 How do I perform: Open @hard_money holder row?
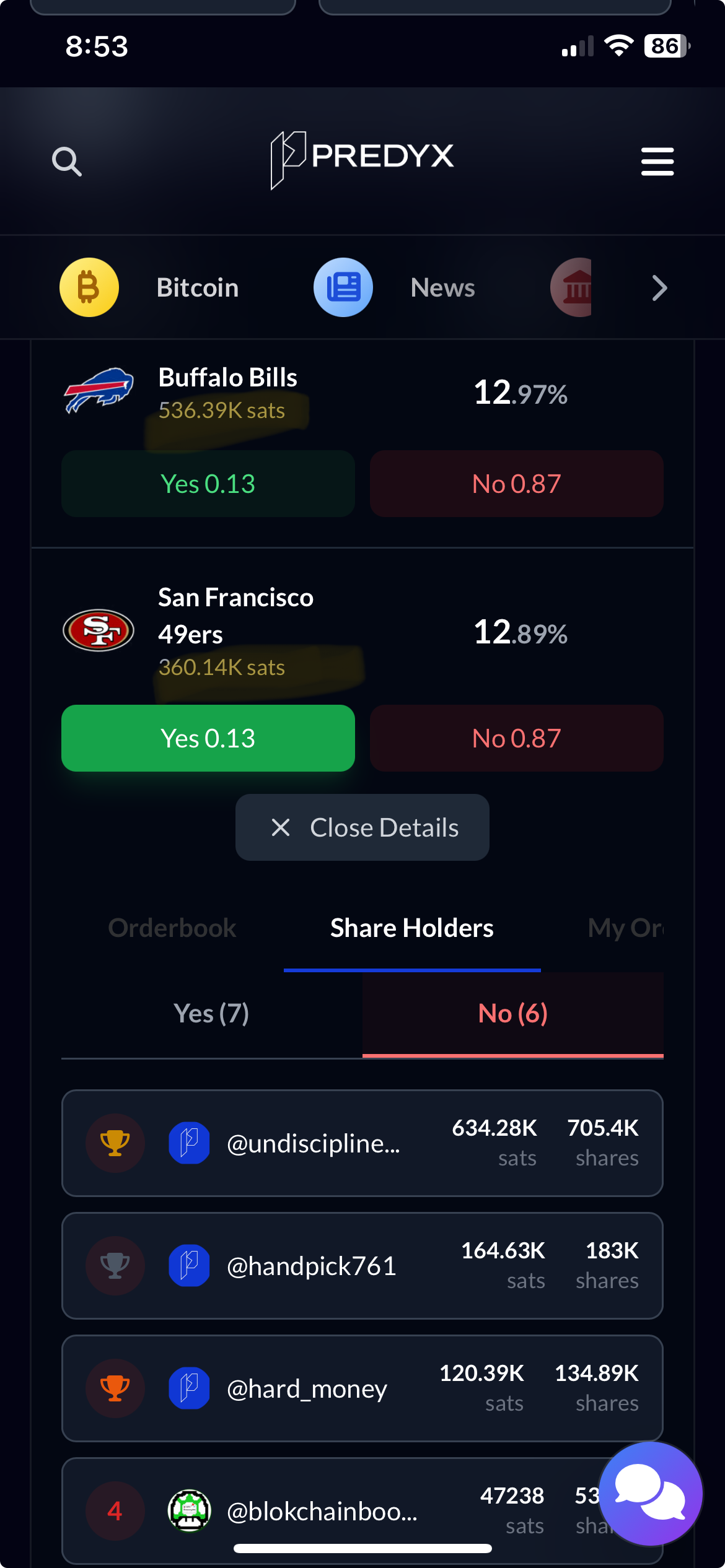tap(362, 1388)
